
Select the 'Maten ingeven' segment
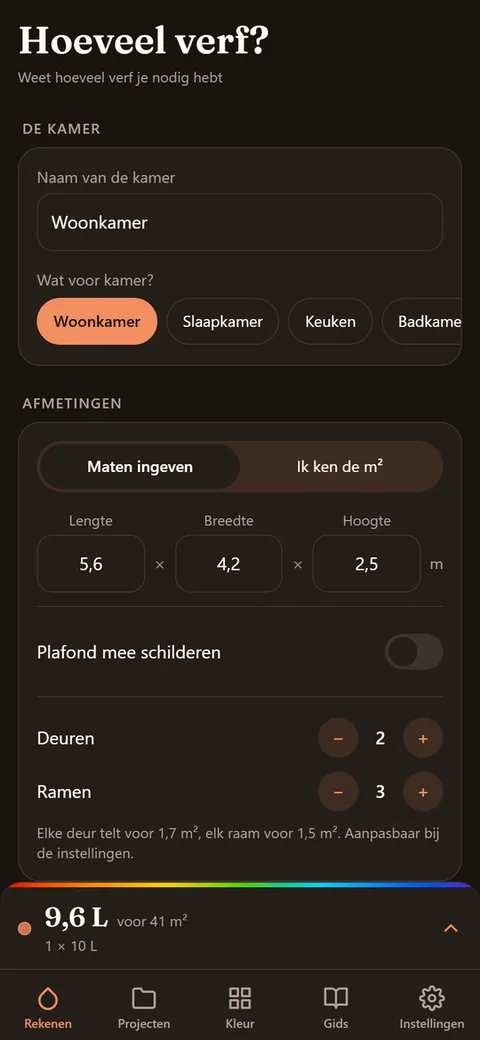140,466
